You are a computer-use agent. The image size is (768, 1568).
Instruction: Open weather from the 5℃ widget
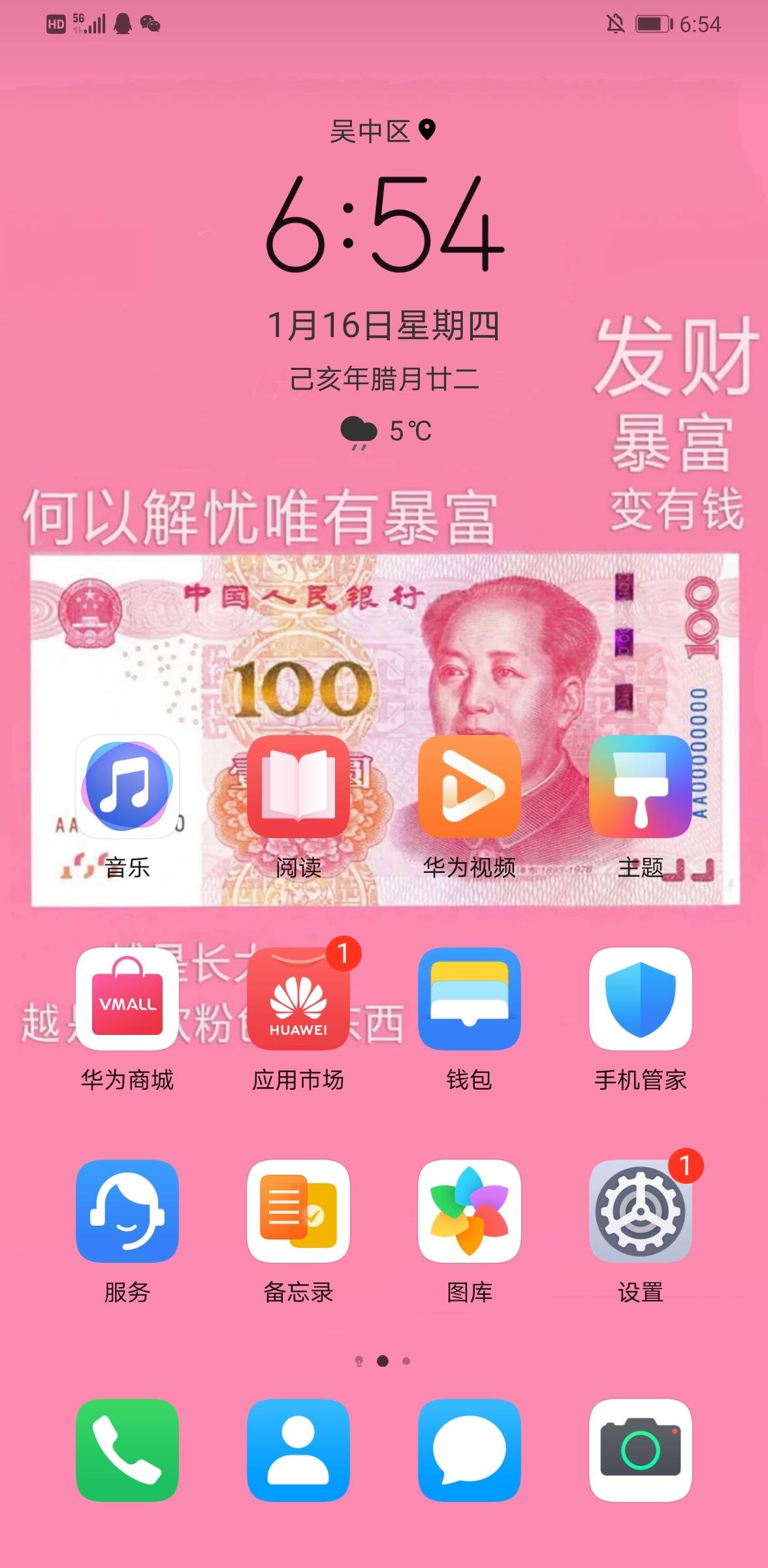pyautogui.click(x=387, y=431)
